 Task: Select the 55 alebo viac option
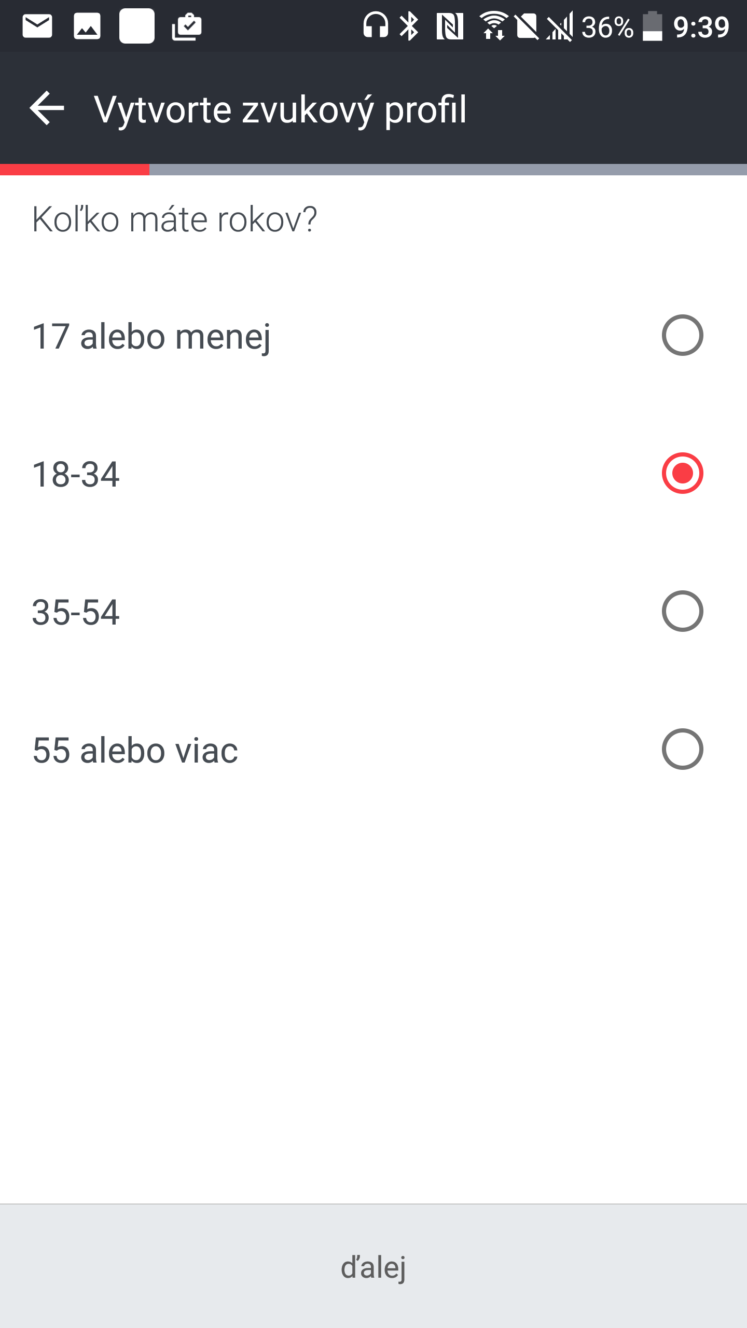click(373, 750)
